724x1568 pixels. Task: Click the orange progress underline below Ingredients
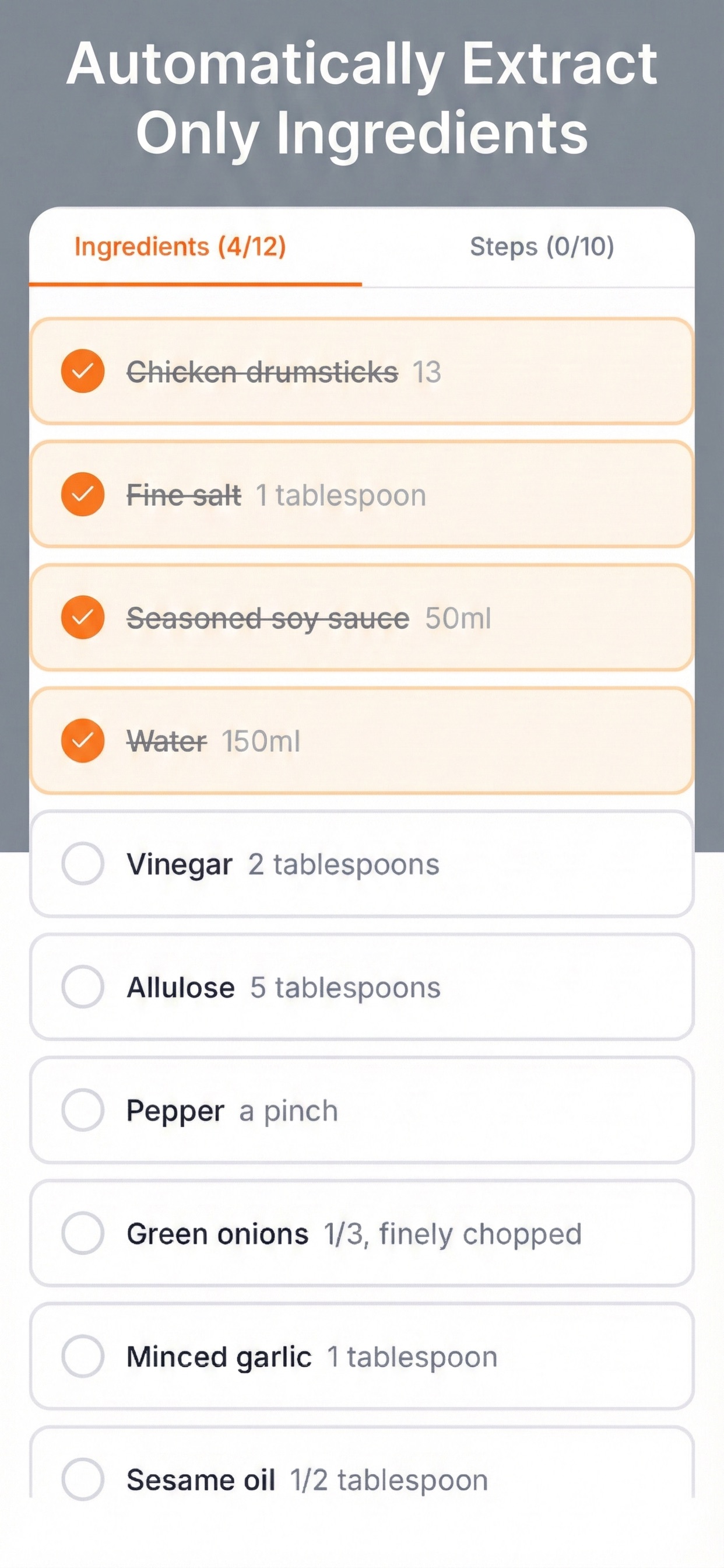[x=195, y=283]
